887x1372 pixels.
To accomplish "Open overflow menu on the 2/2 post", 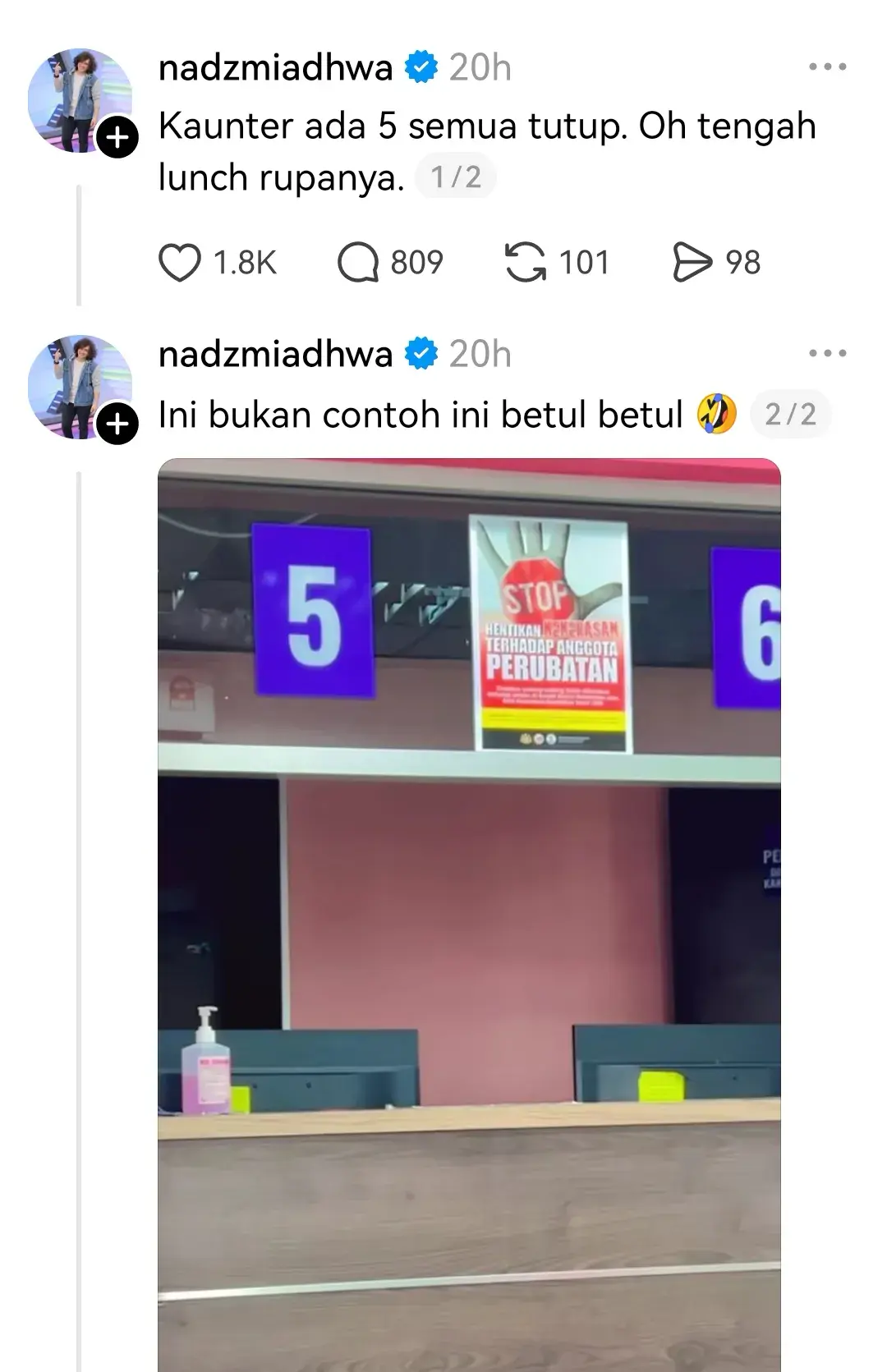I will click(x=827, y=354).
